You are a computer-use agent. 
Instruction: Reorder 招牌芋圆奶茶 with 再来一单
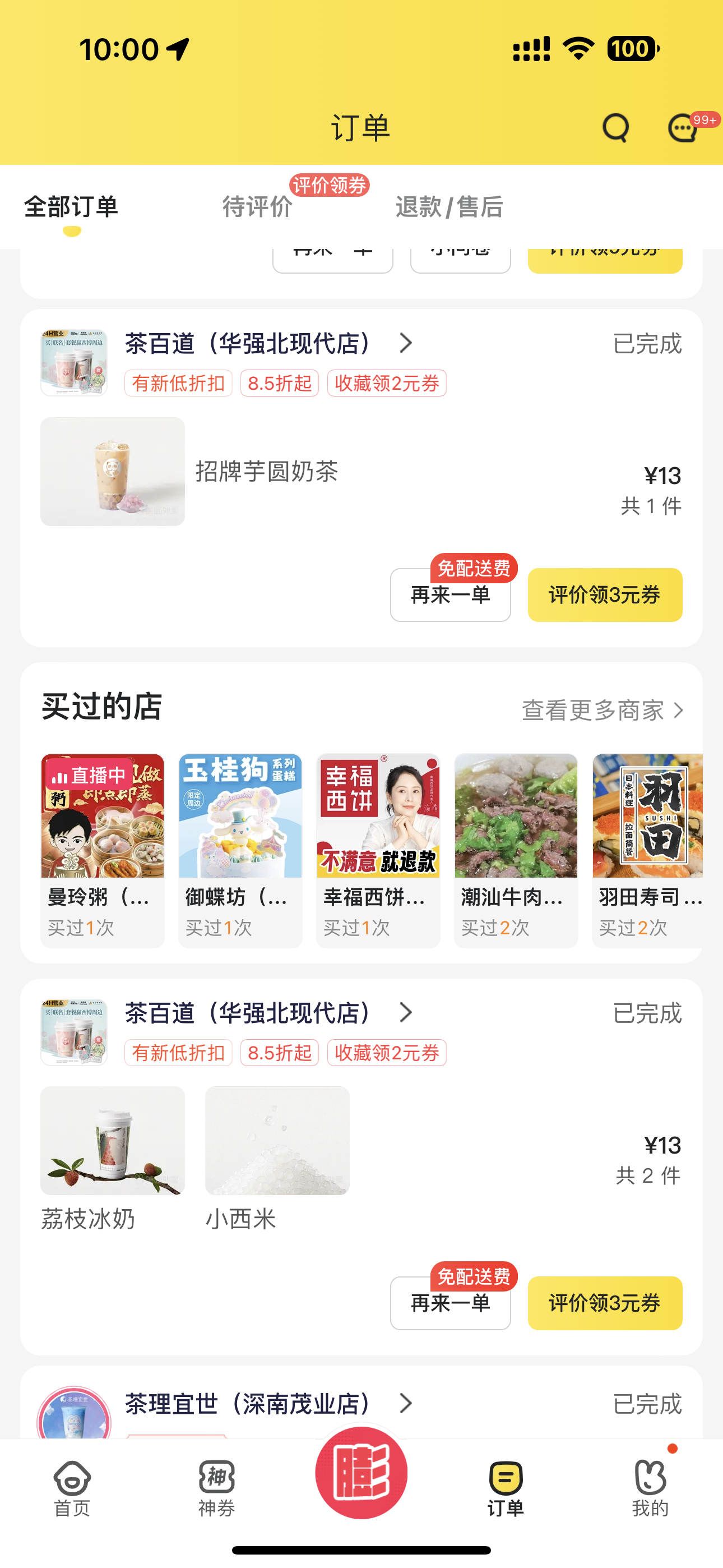pos(451,594)
